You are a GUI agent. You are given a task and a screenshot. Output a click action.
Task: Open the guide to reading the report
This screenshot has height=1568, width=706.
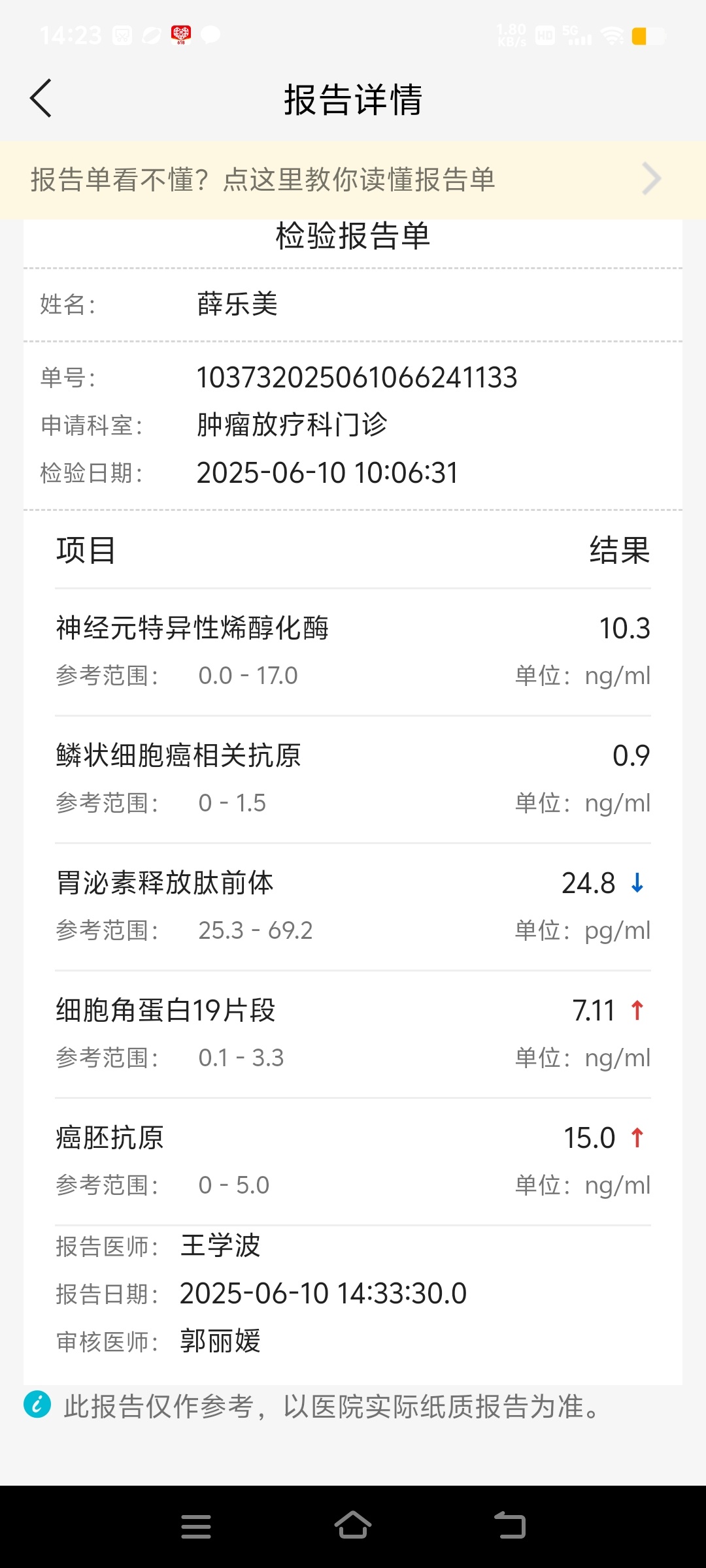click(x=353, y=180)
